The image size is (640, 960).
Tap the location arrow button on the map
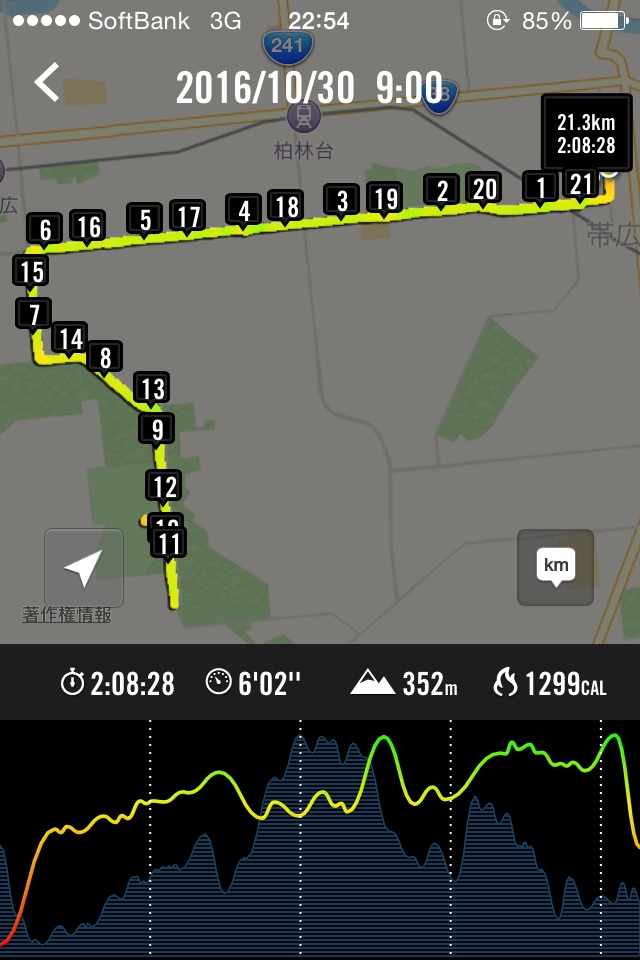83,567
